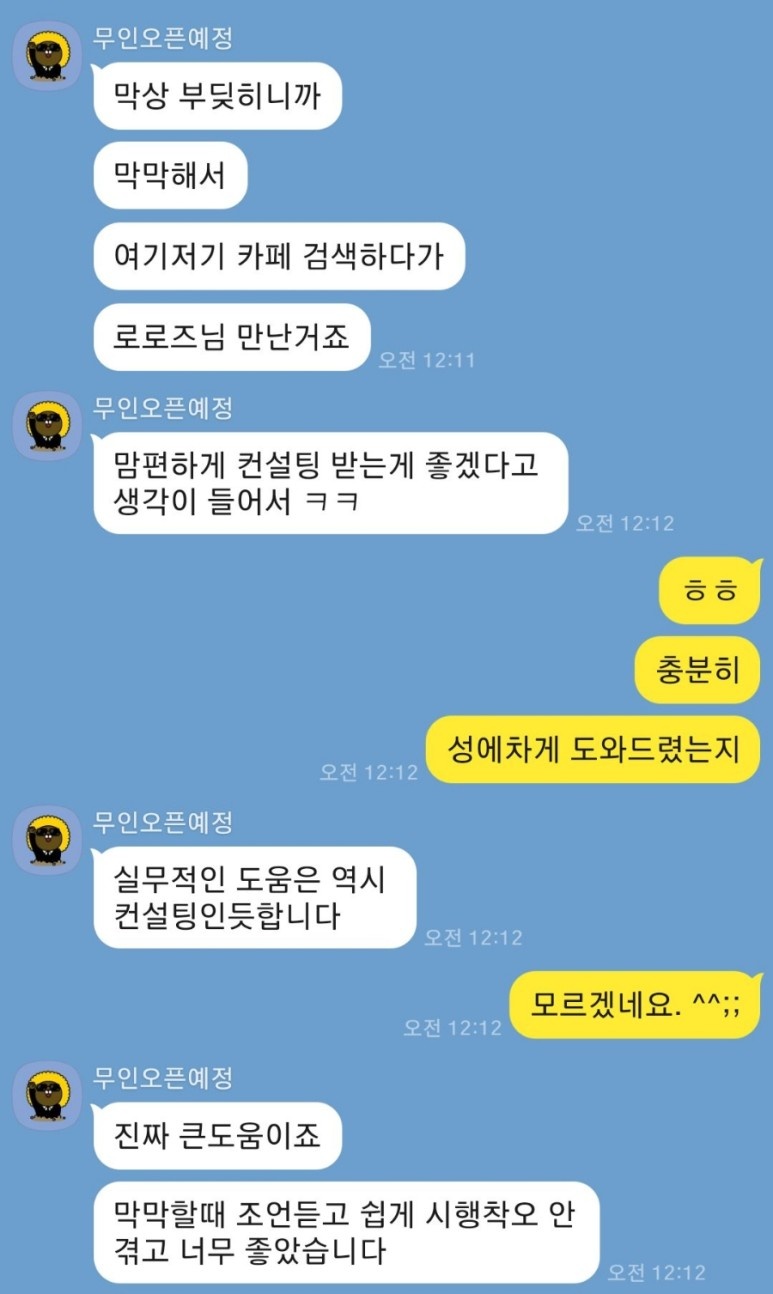This screenshot has height=1294, width=773.
Task: Open profile picture beside '막상 부딪히니까' message
Action: coord(47,55)
